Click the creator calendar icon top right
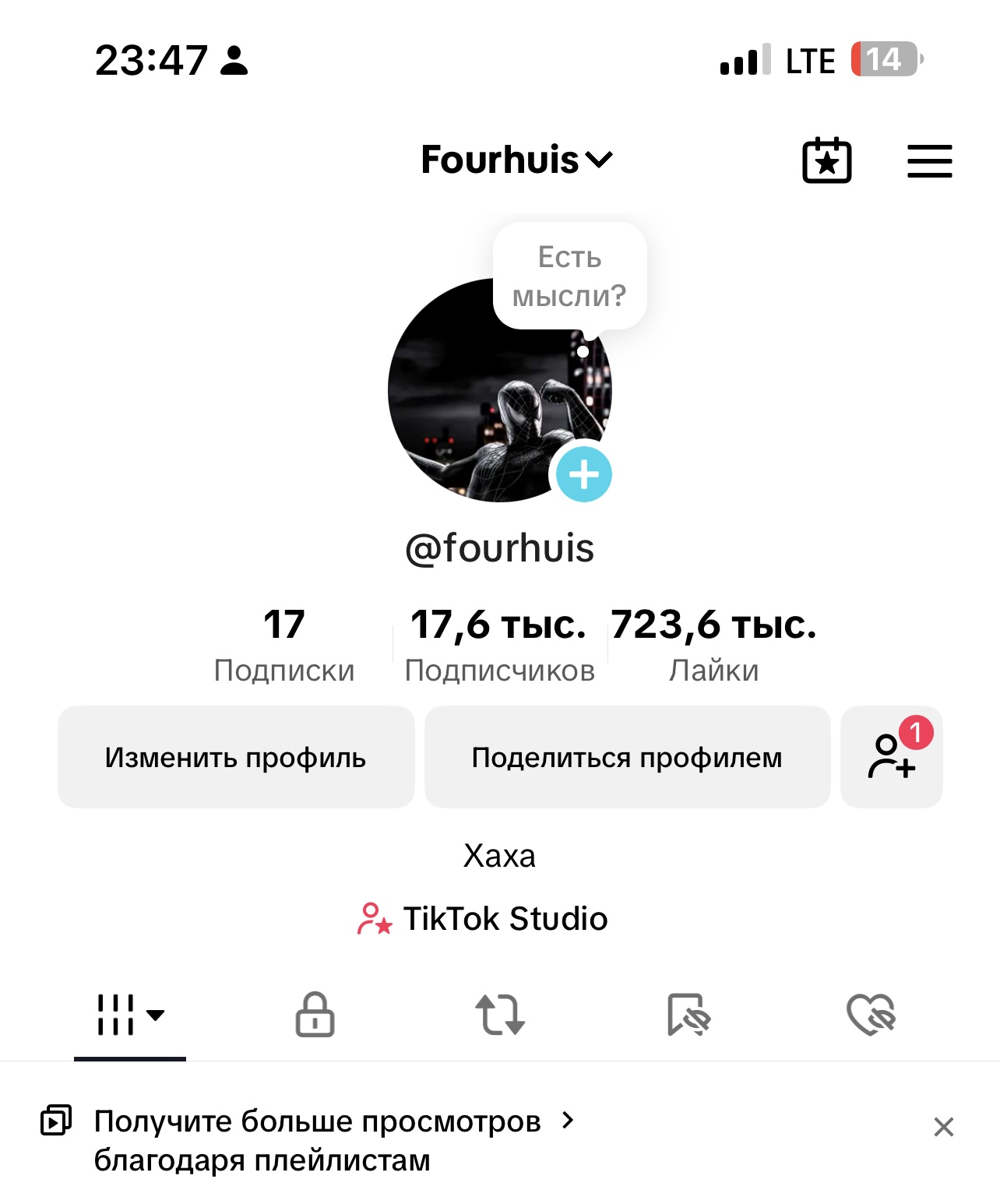Image resolution: width=1000 pixels, height=1204 pixels. [826, 160]
